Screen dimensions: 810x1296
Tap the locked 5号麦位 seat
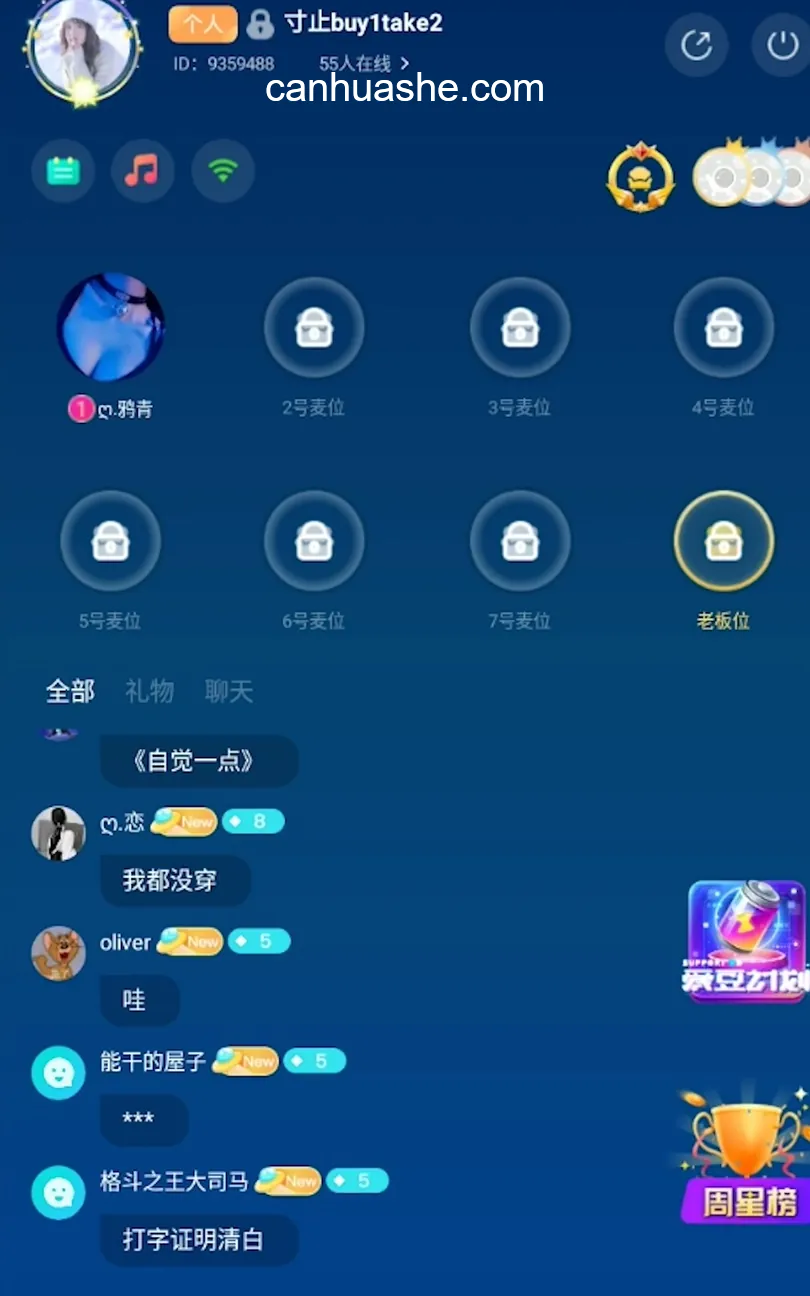(x=110, y=541)
